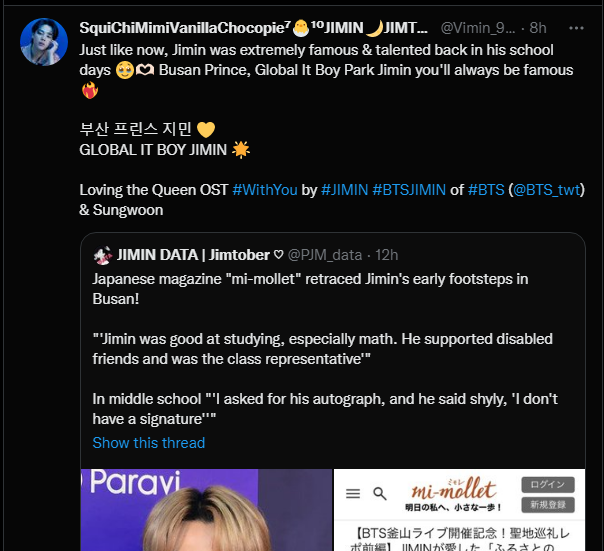Open the #JIMIN hashtag

click(344, 190)
